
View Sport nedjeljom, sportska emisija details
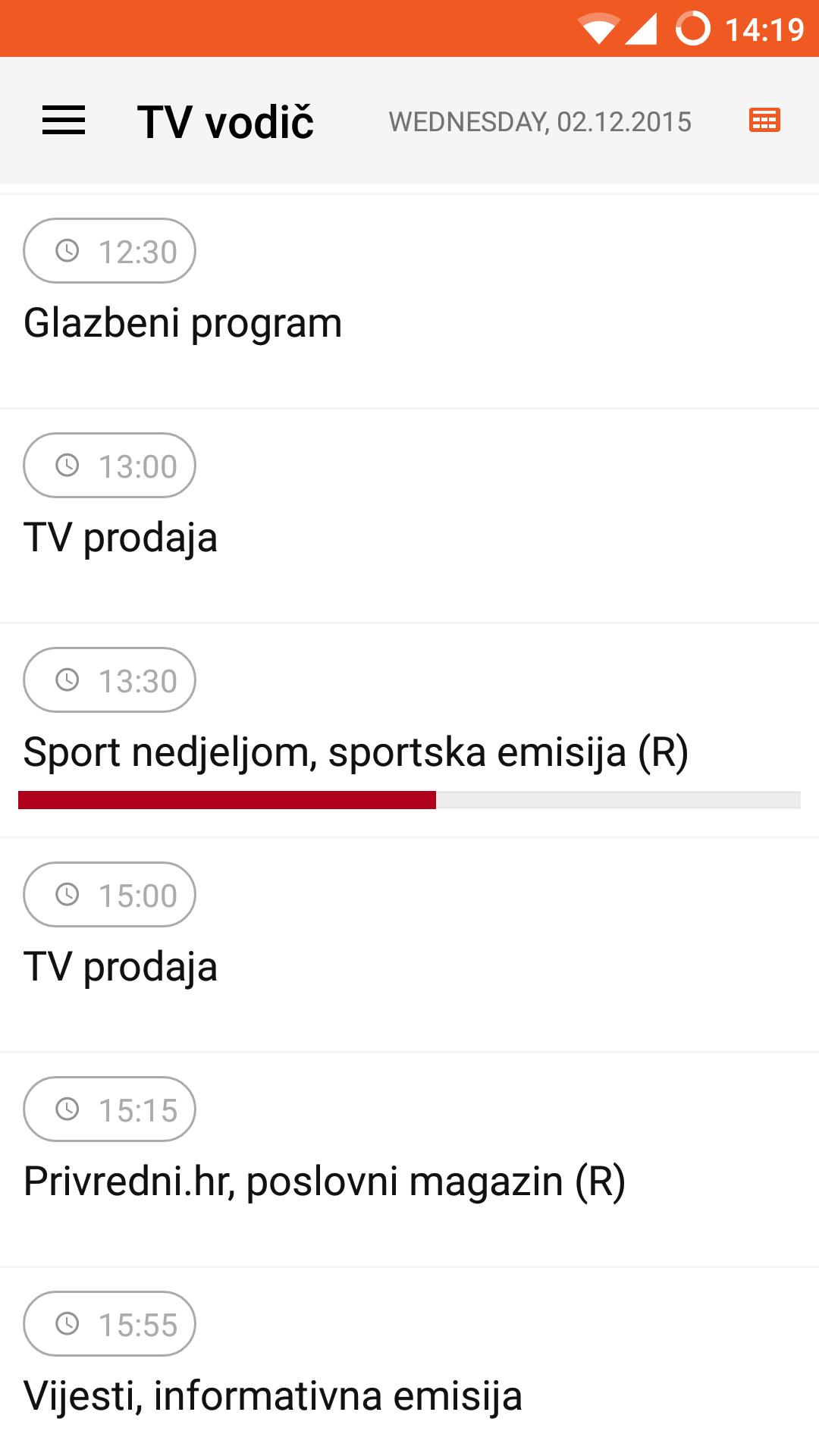pos(409,731)
